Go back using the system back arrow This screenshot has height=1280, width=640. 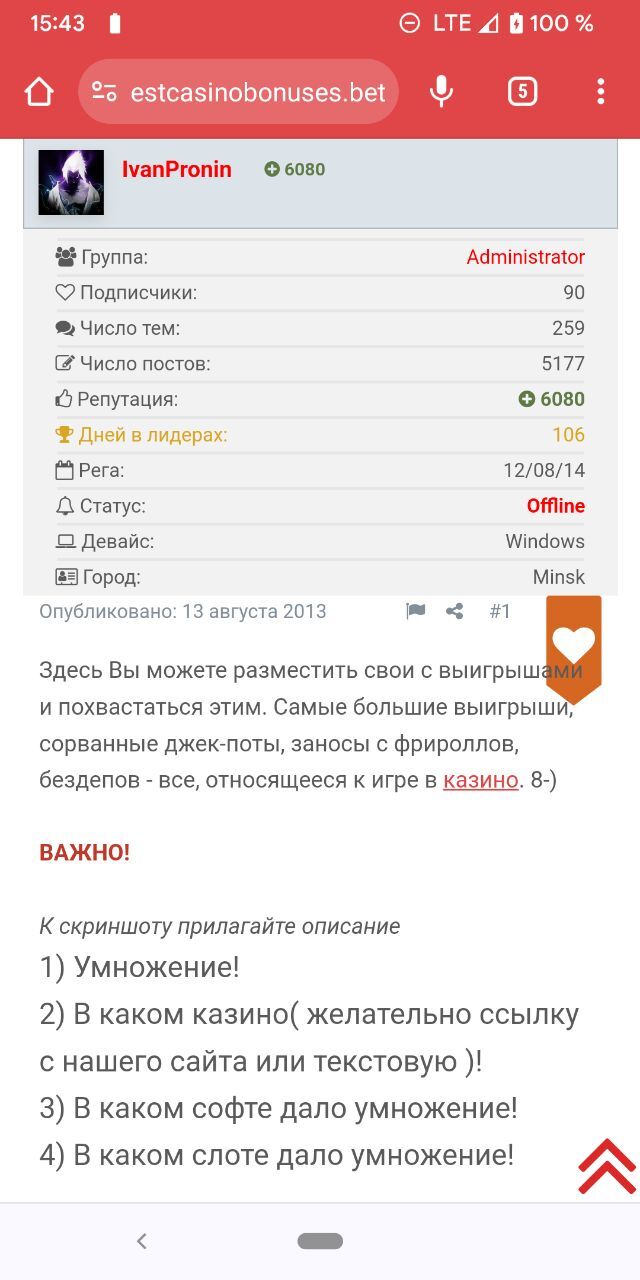[x=142, y=1241]
